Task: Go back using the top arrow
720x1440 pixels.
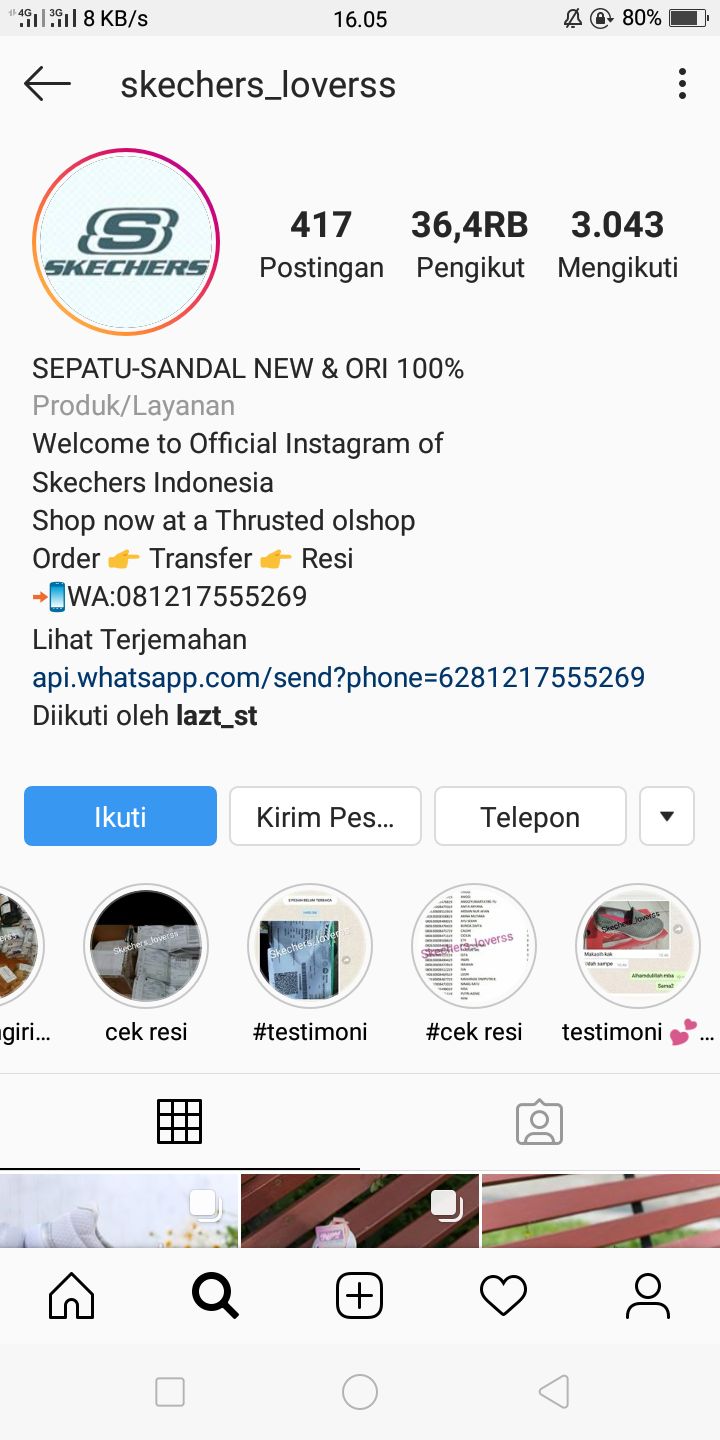Action: (47, 85)
